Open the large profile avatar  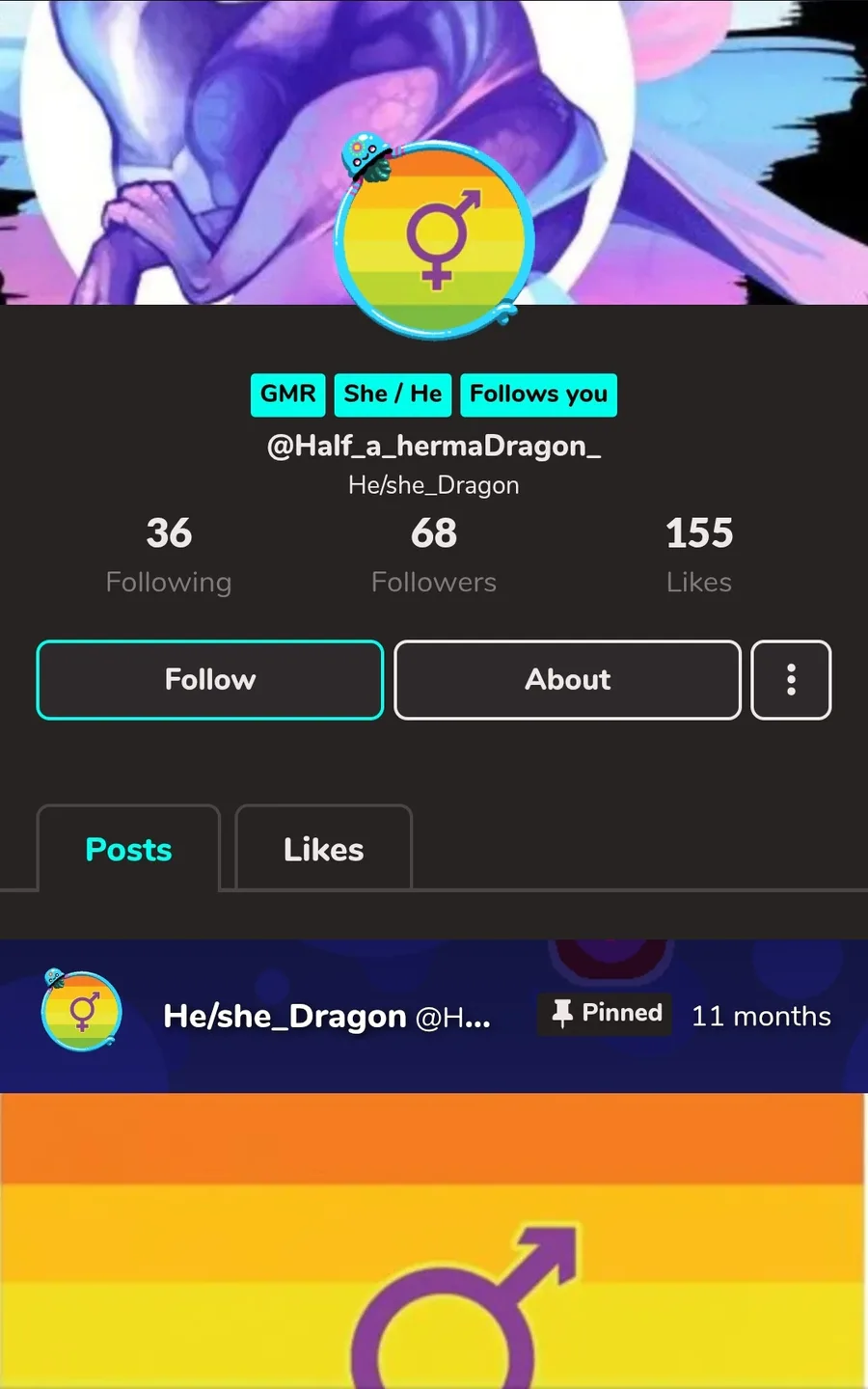[435, 241]
